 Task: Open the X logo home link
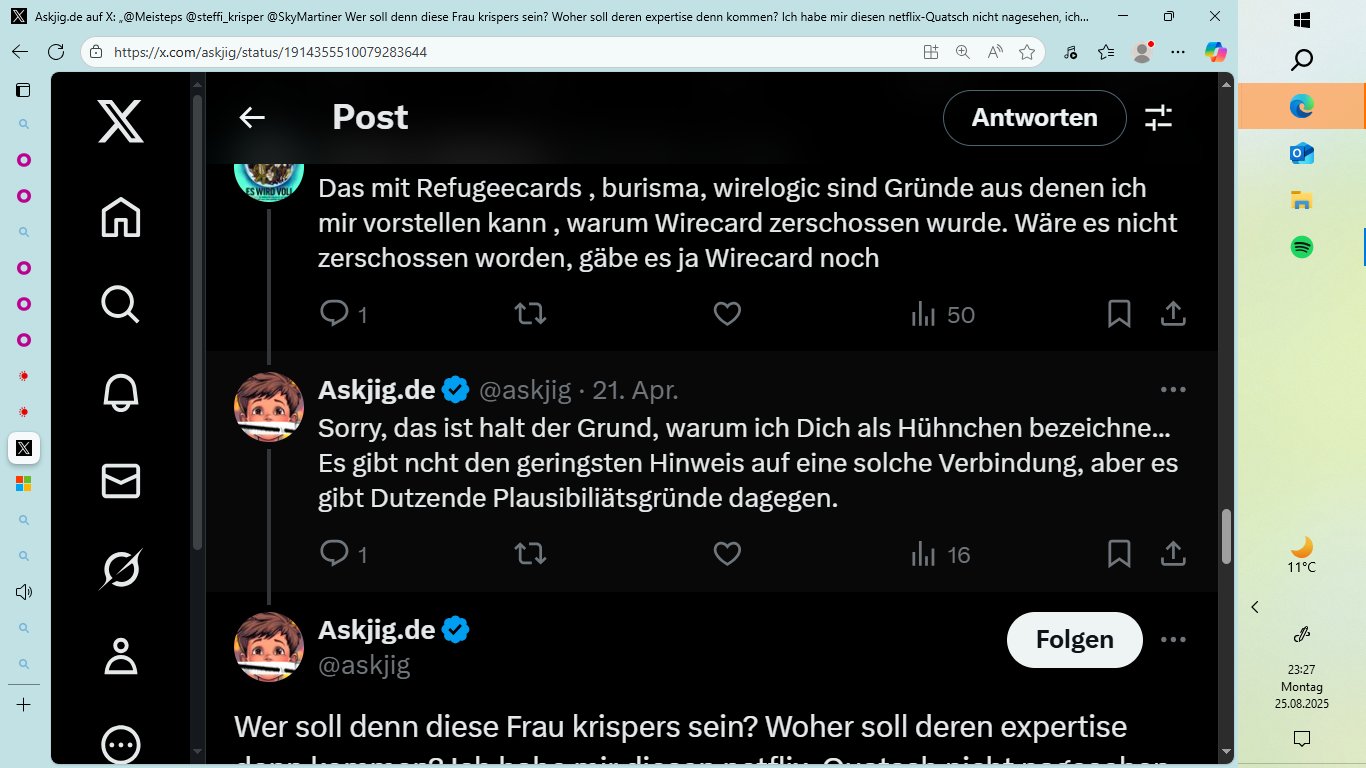(x=121, y=122)
